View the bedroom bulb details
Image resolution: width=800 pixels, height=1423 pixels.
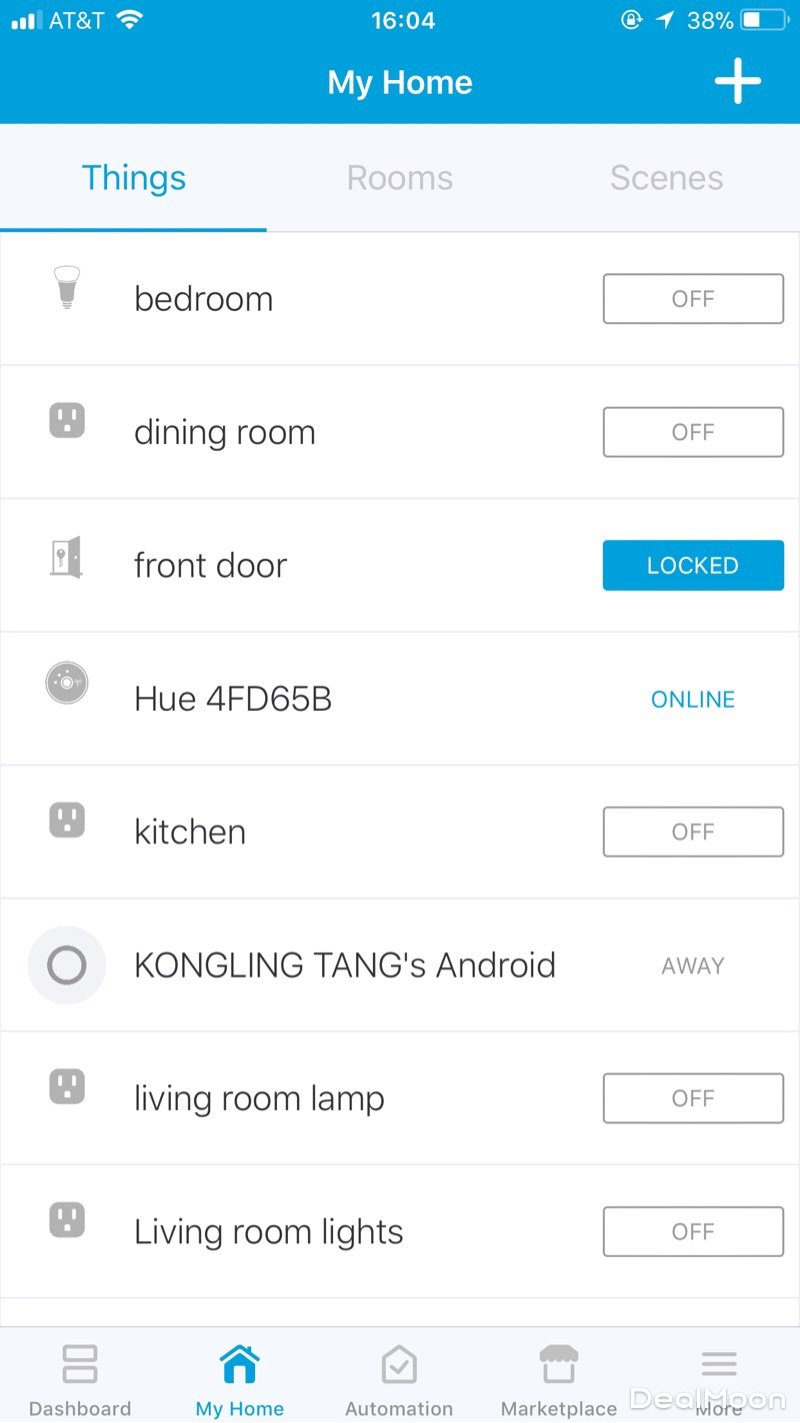(x=203, y=299)
